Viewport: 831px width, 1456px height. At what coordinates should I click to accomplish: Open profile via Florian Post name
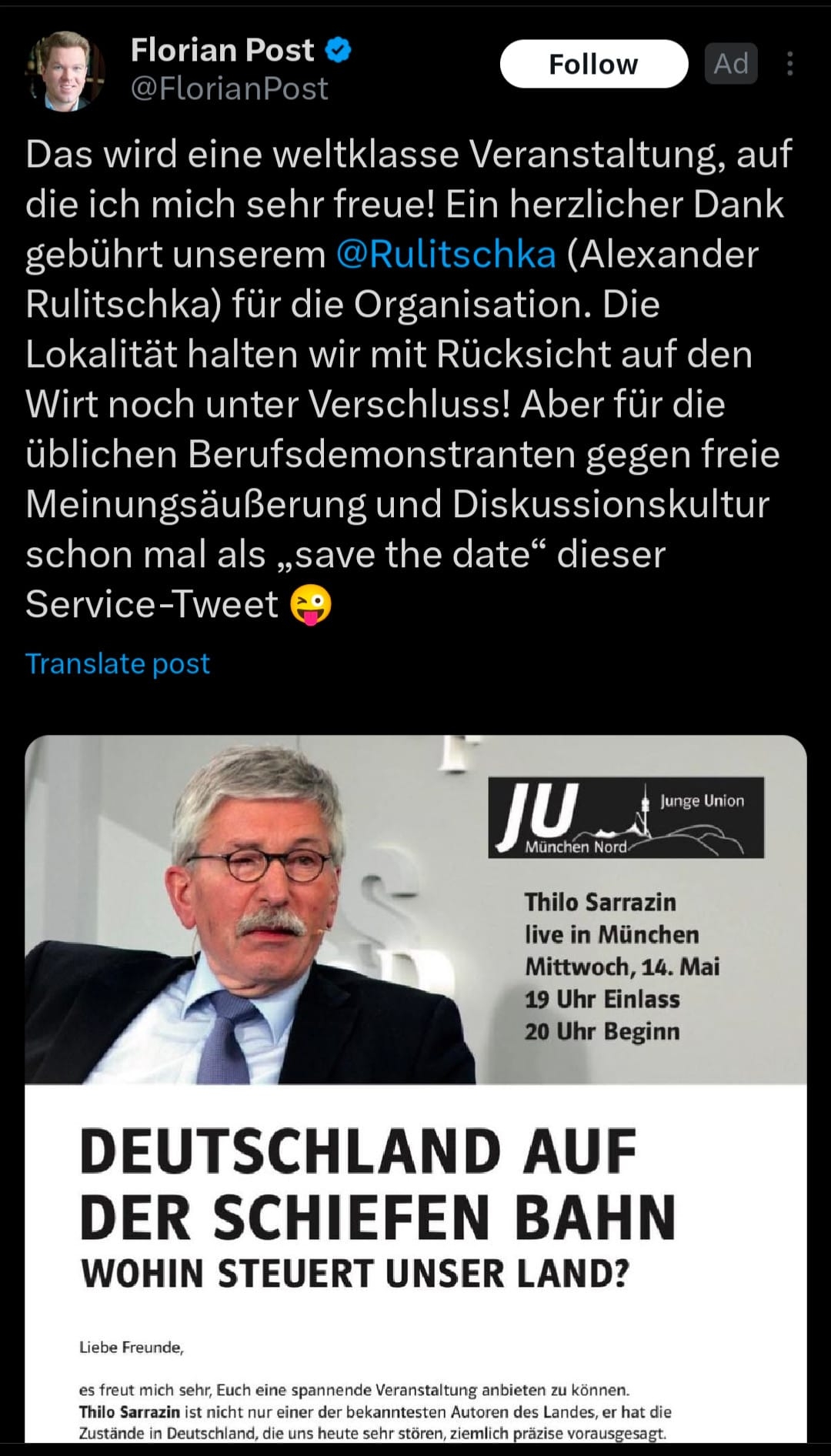pos(222,51)
